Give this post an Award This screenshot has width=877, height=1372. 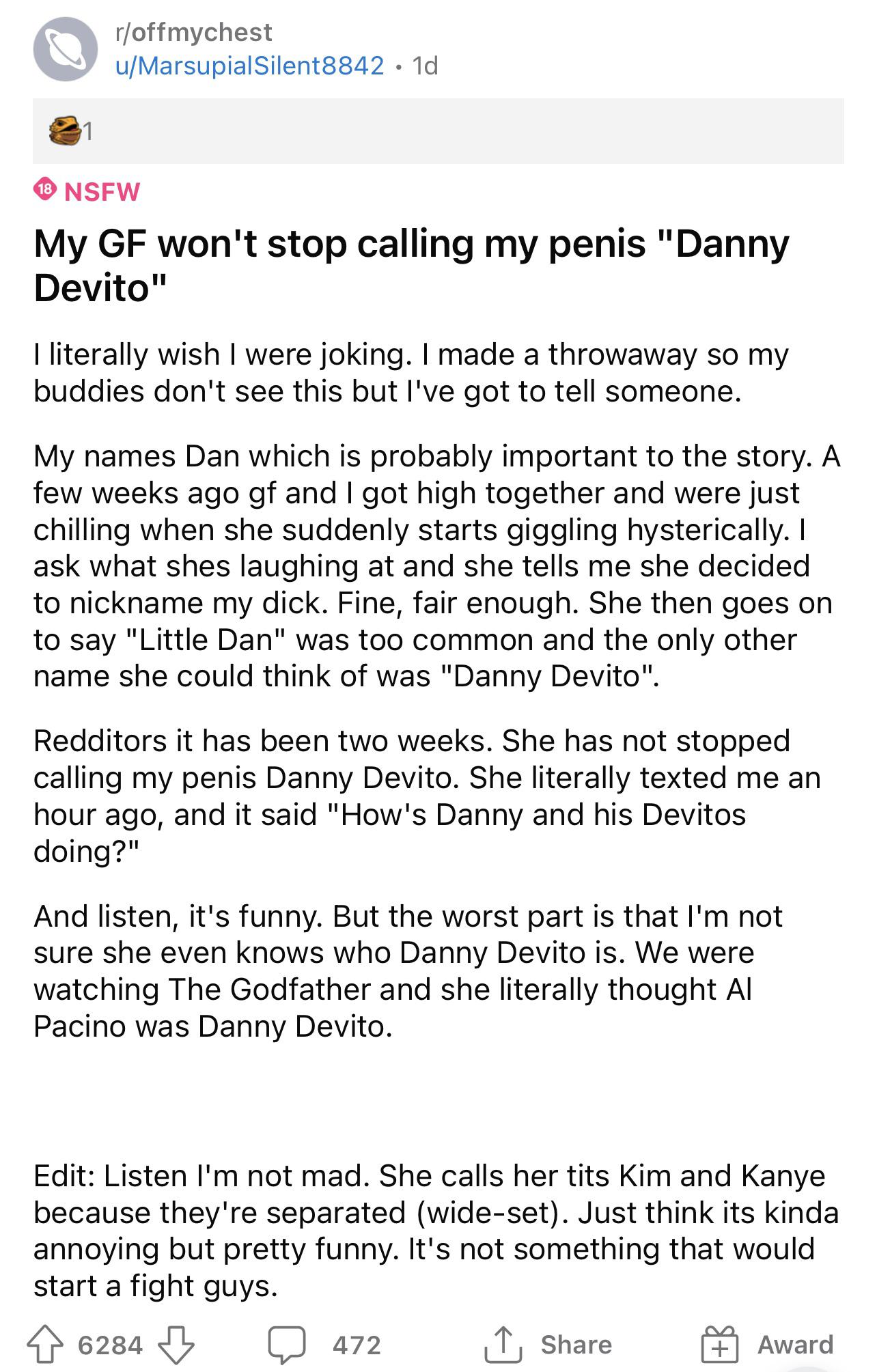tap(767, 1344)
